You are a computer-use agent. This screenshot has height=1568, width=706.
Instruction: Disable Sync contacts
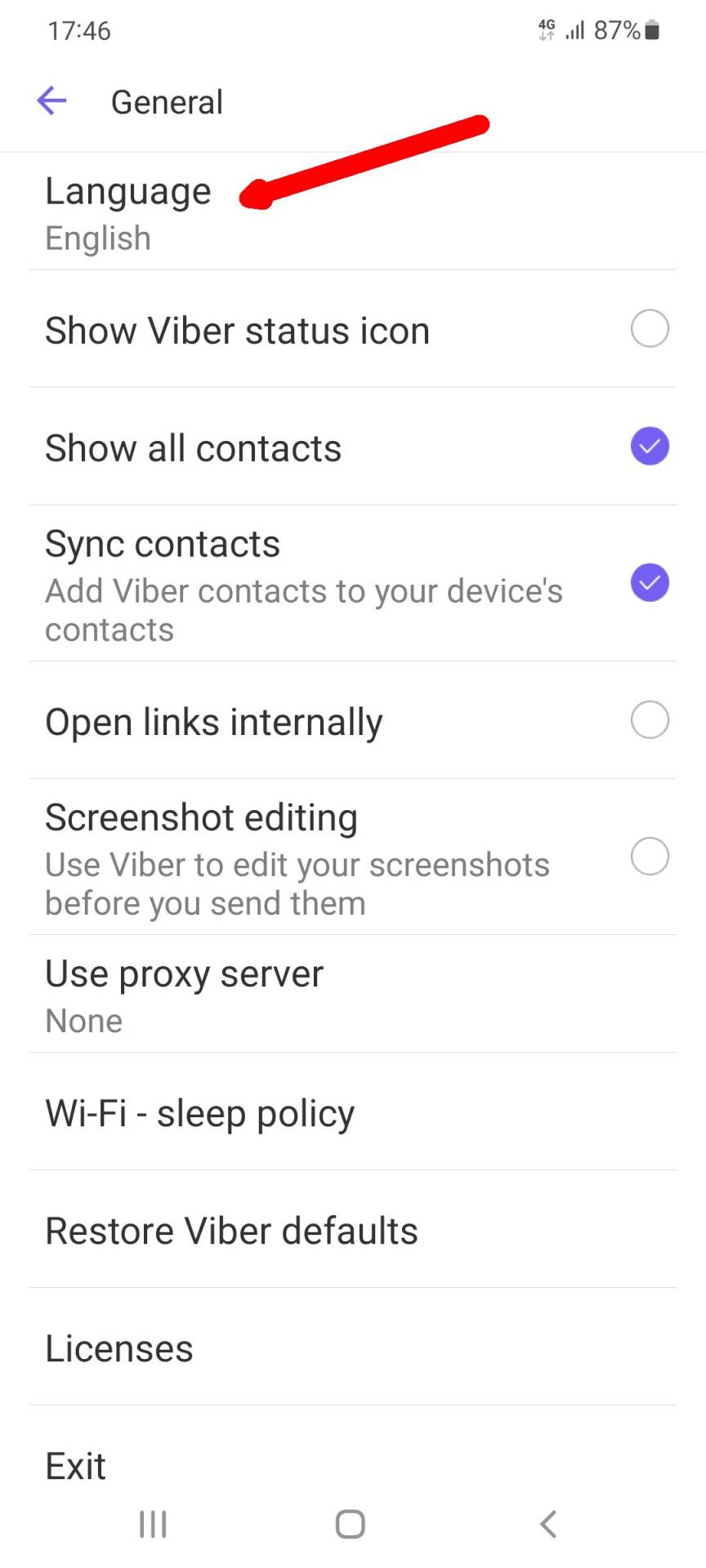click(650, 583)
